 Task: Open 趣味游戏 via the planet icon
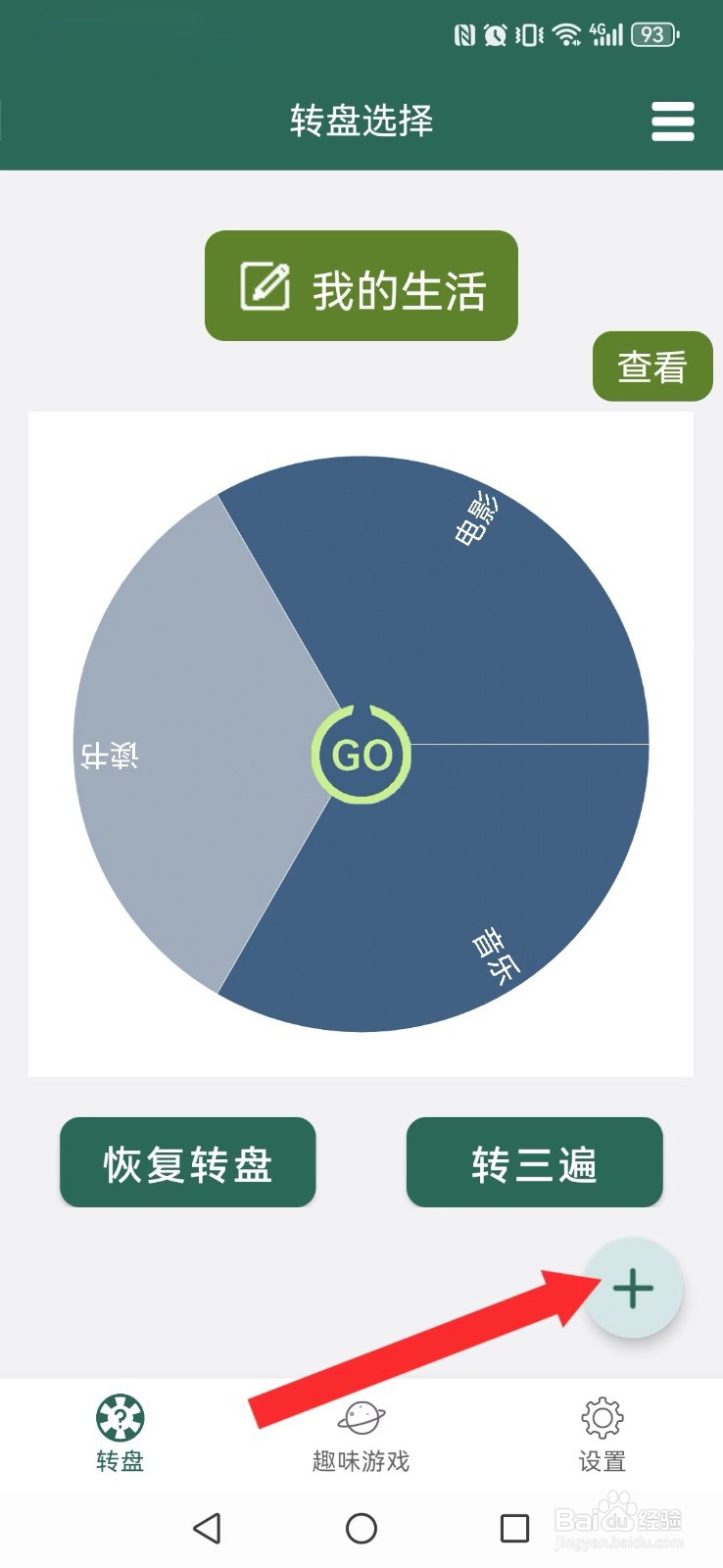361,1418
